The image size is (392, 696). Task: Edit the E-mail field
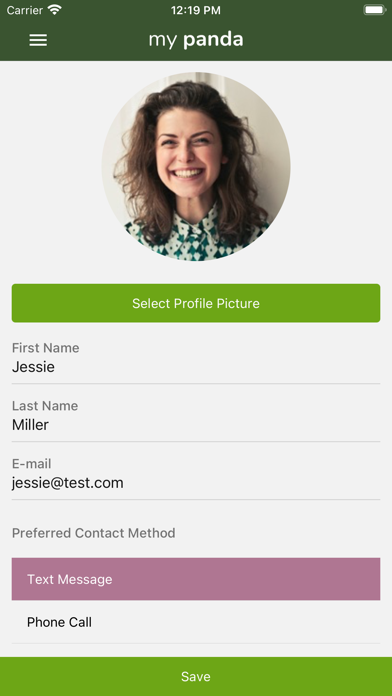(196, 483)
